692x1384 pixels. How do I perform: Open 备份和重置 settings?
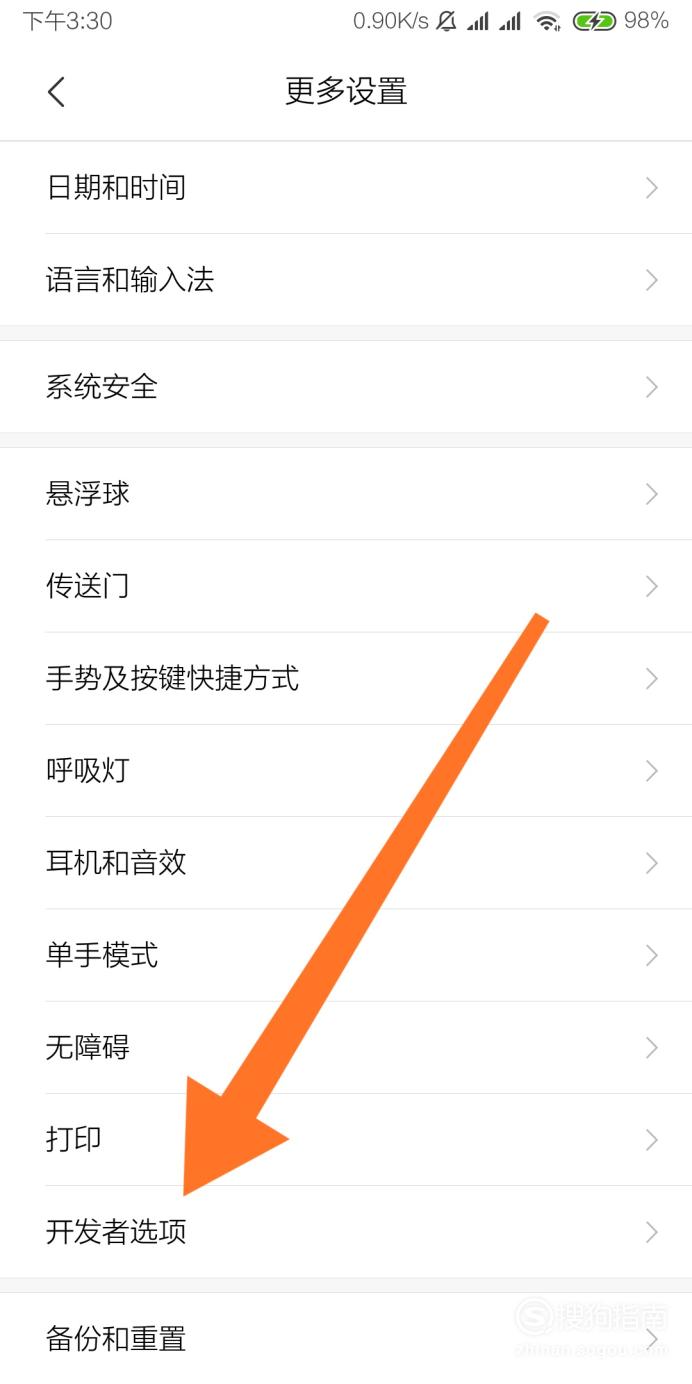[346, 1338]
